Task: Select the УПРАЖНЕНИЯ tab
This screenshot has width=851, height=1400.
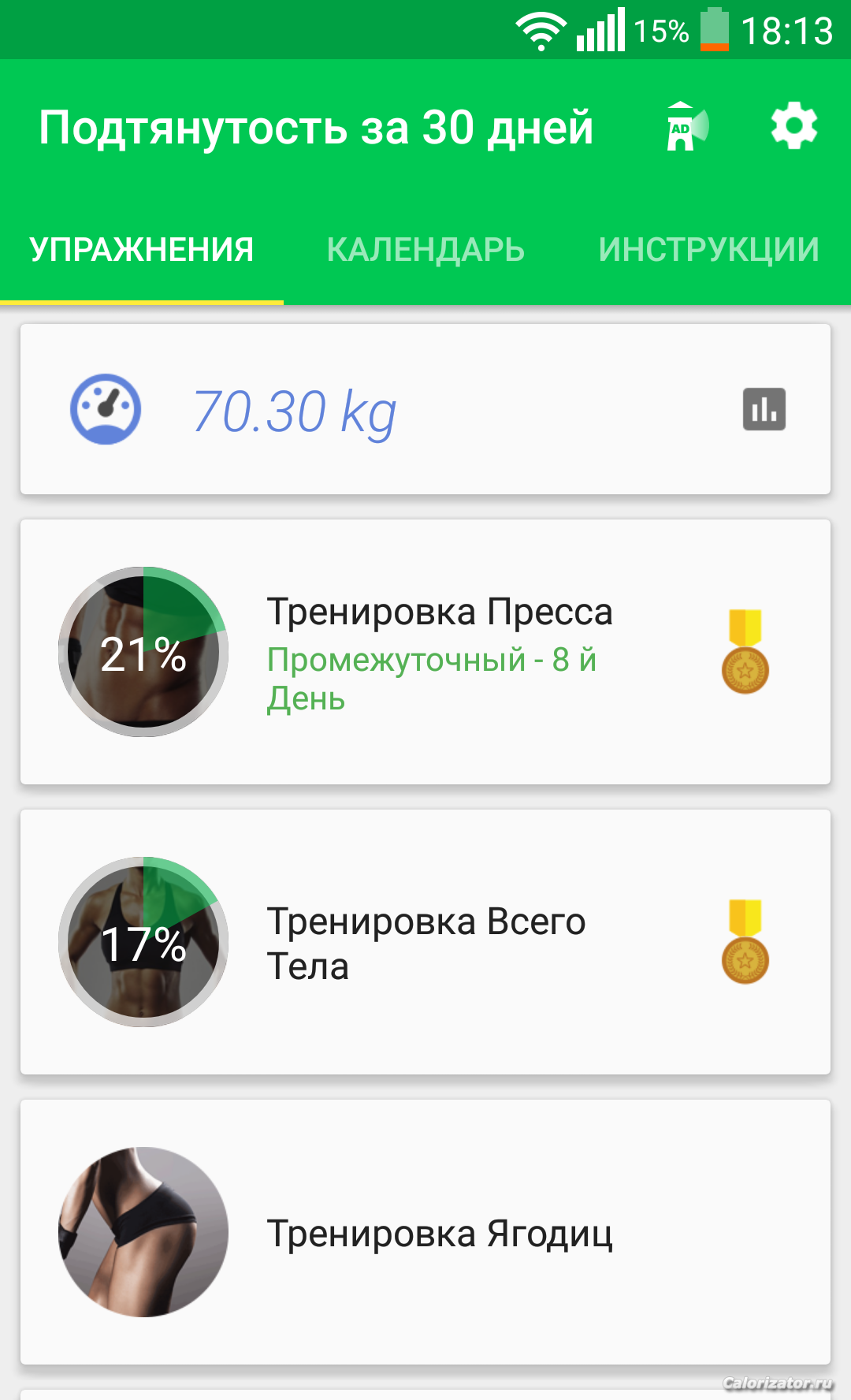Action: [142, 250]
